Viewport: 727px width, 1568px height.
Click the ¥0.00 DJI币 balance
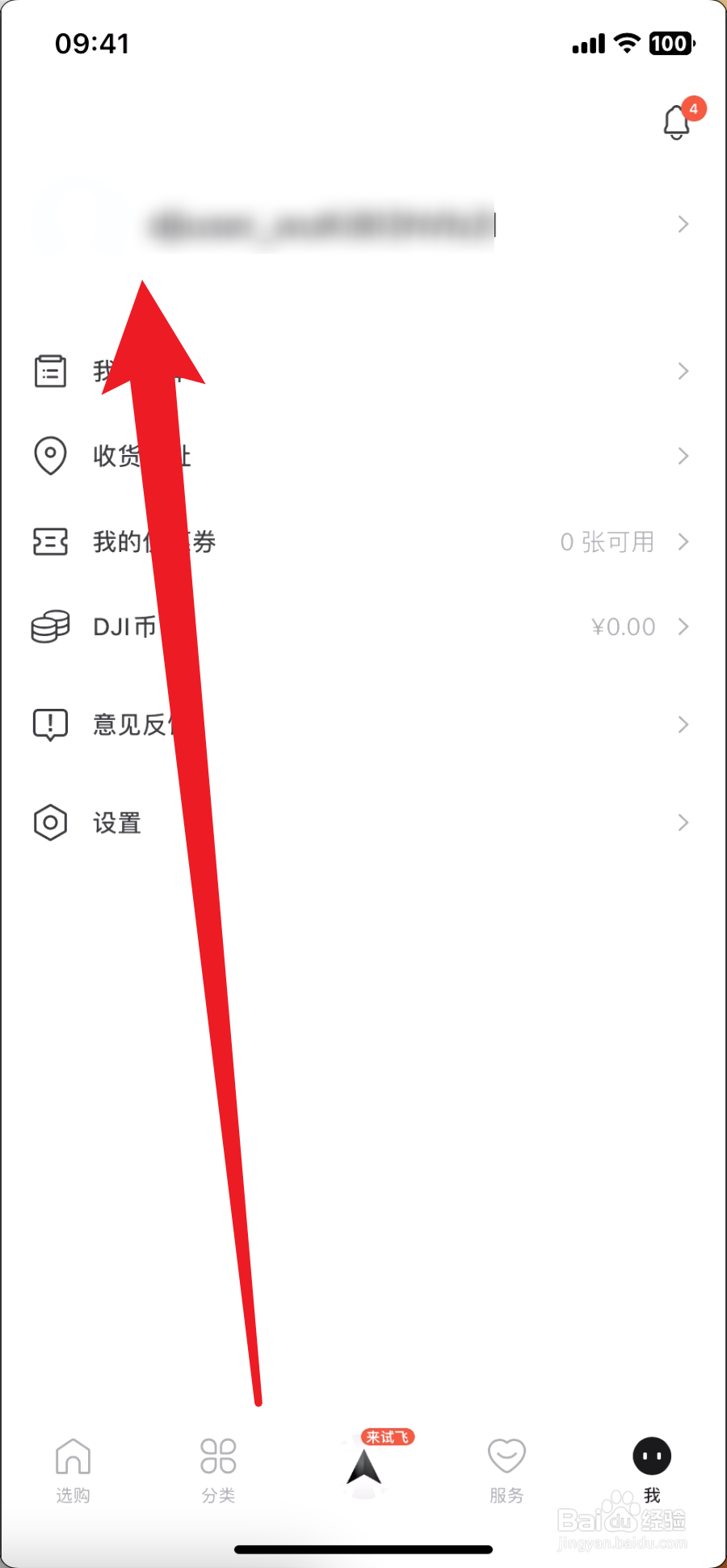point(622,626)
